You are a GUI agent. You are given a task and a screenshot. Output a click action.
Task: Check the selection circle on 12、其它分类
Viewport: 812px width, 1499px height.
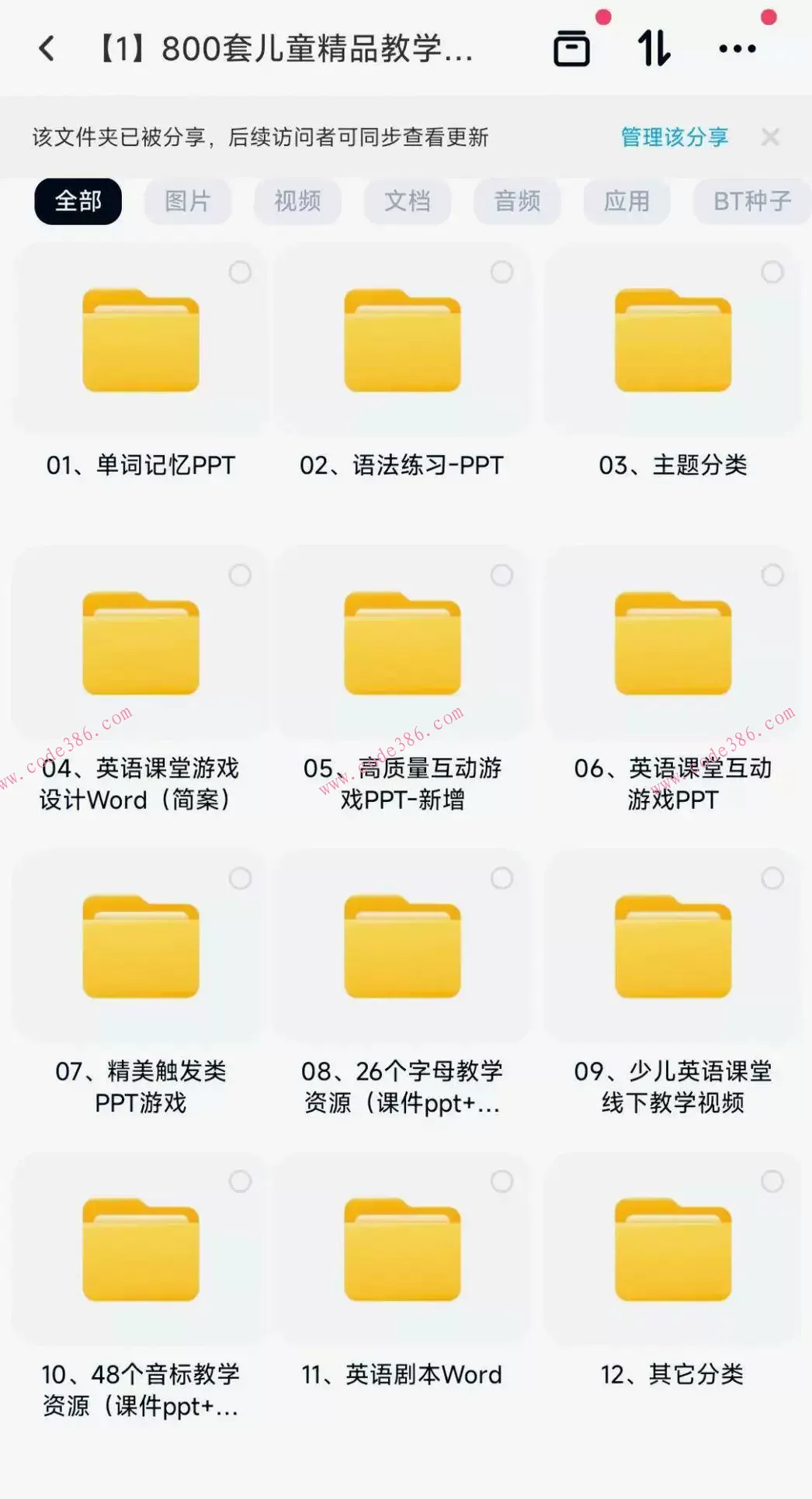[x=772, y=1180]
